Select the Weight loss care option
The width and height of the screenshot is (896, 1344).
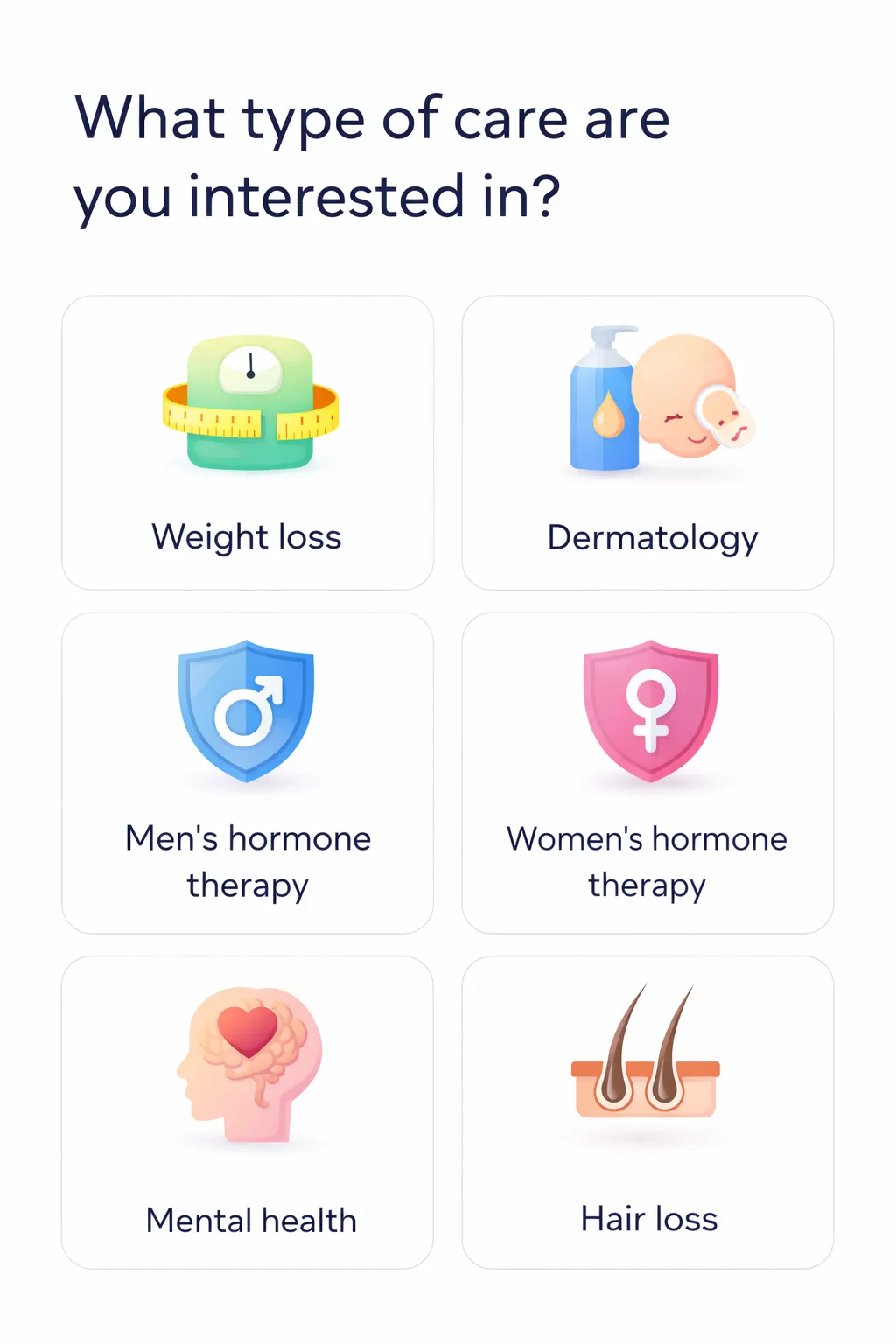point(248,443)
